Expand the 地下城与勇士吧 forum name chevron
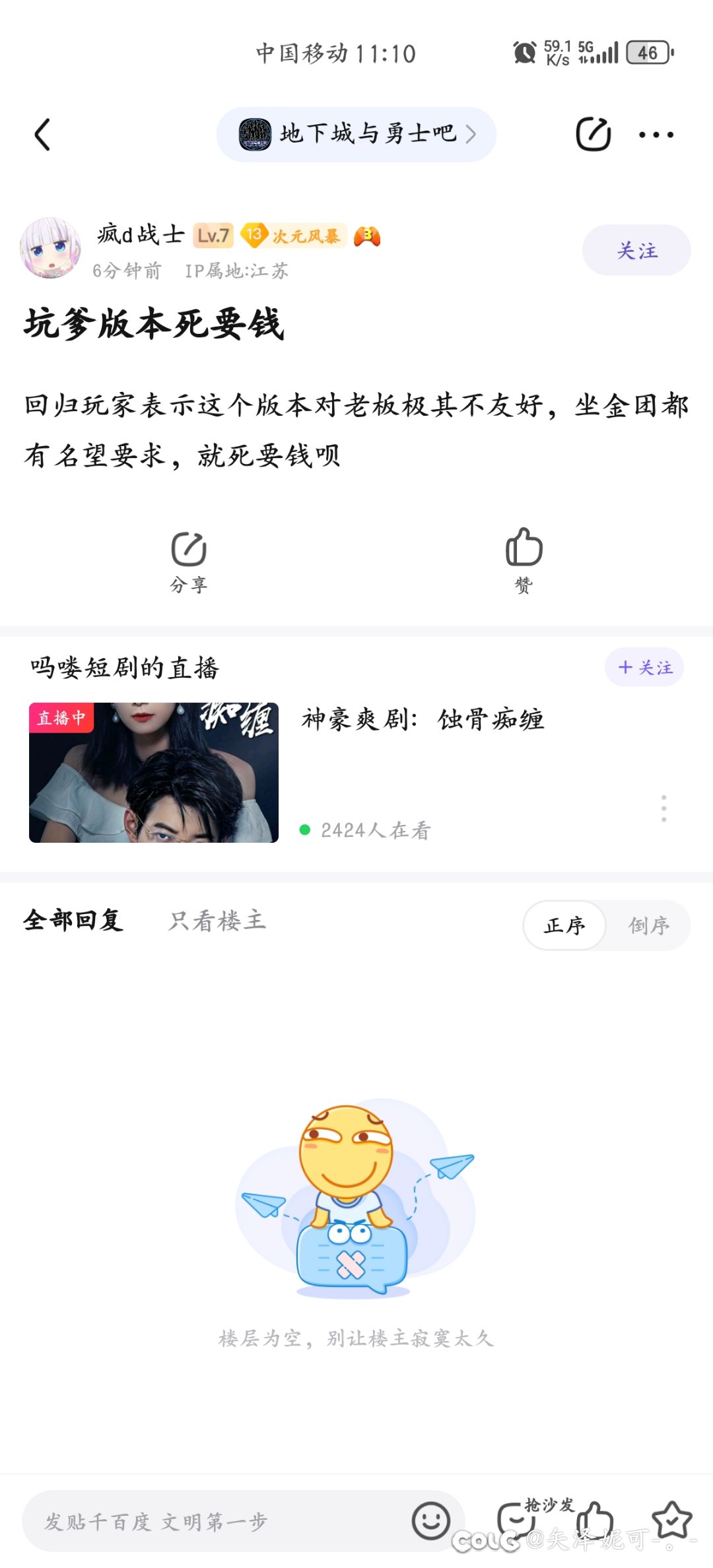713x1568 pixels. pos(471,133)
